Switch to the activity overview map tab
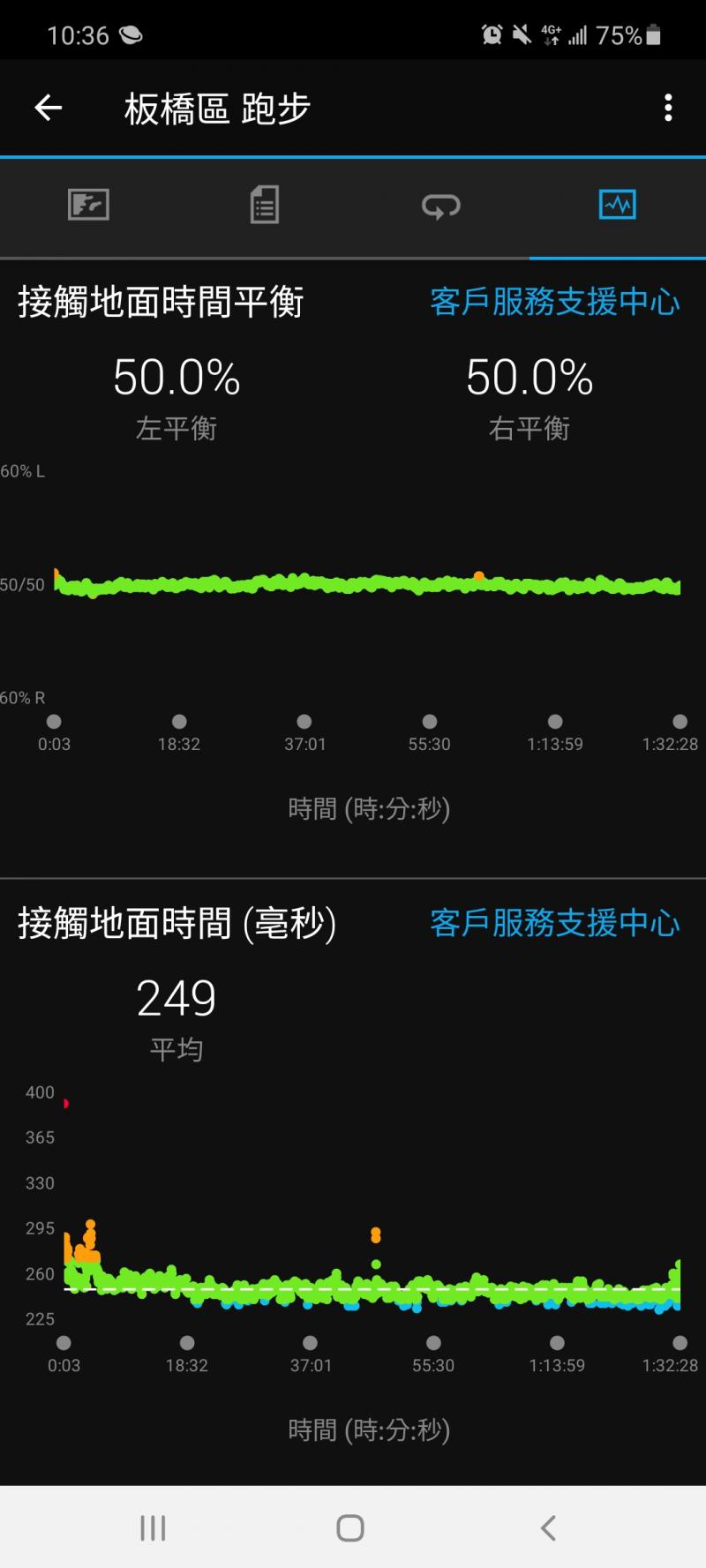The image size is (706, 1568). tap(88, 205)
